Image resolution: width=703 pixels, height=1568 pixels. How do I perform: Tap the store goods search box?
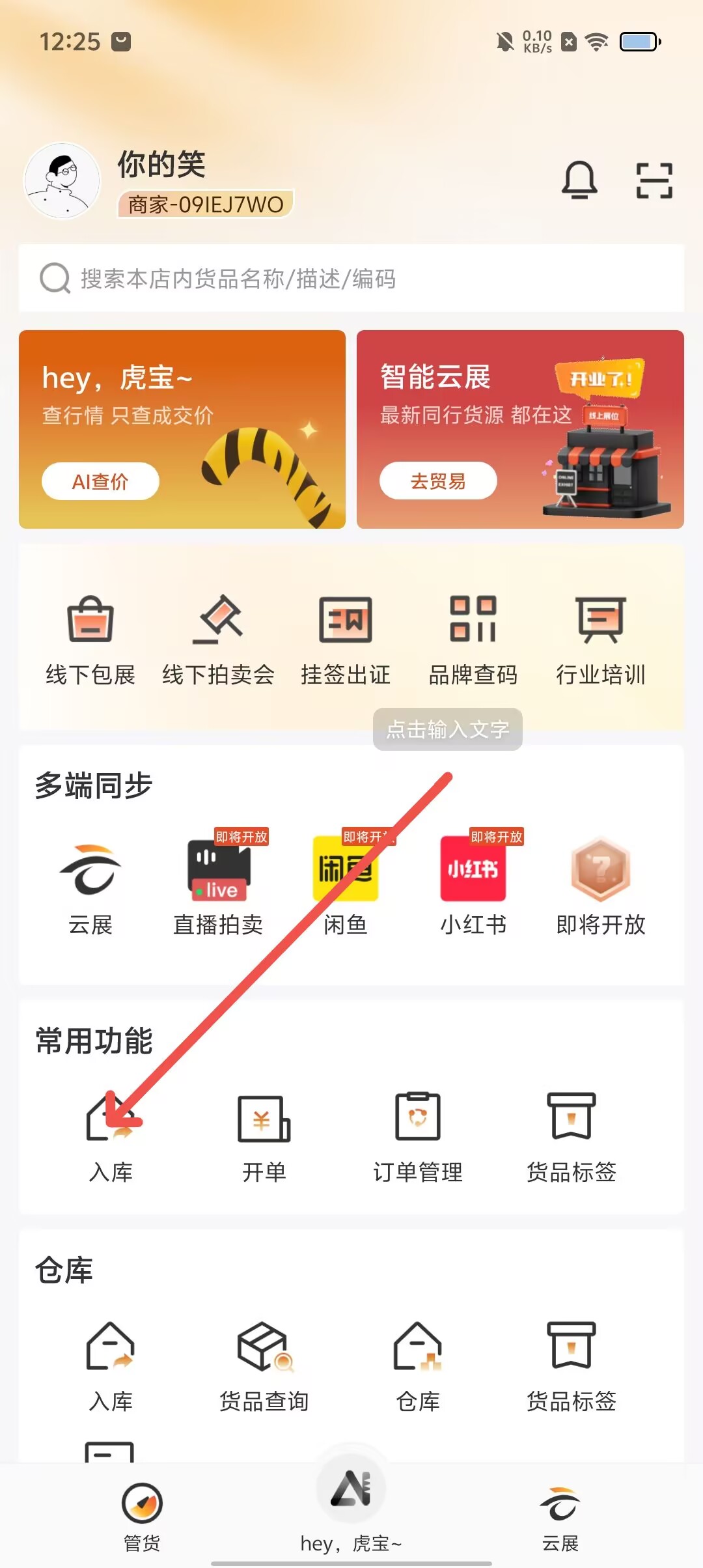click(x=351, y=279)
